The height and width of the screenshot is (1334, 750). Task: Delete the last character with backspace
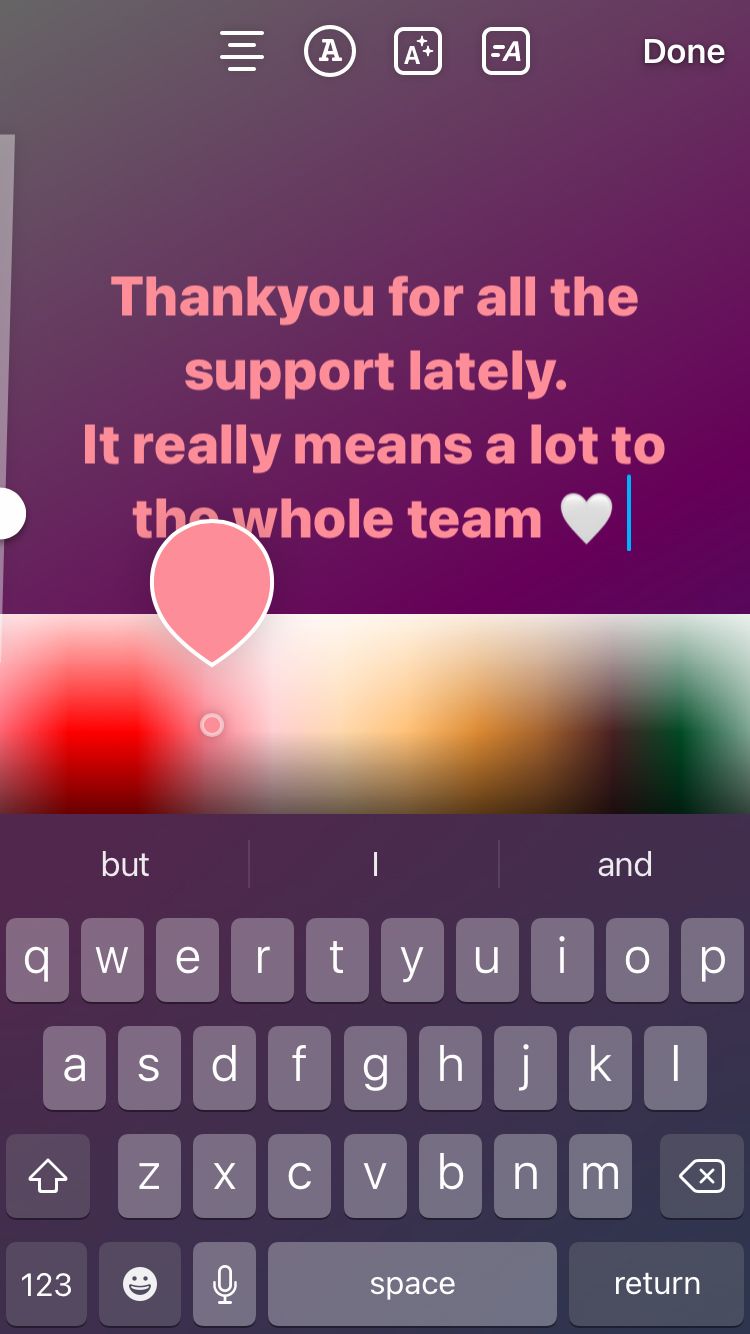701,1176
